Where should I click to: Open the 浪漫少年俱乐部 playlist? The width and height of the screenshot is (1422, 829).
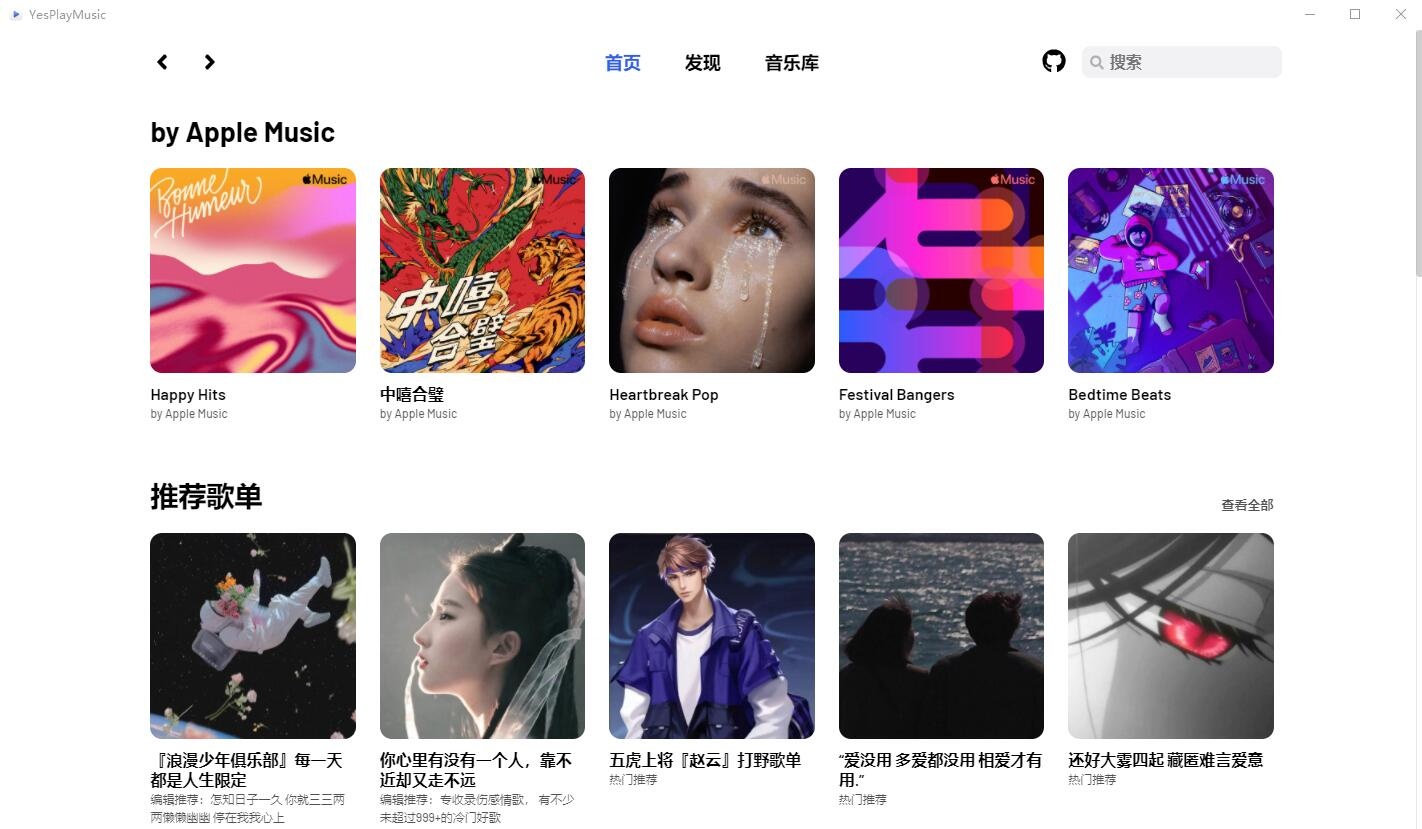(x=253, y=635)
